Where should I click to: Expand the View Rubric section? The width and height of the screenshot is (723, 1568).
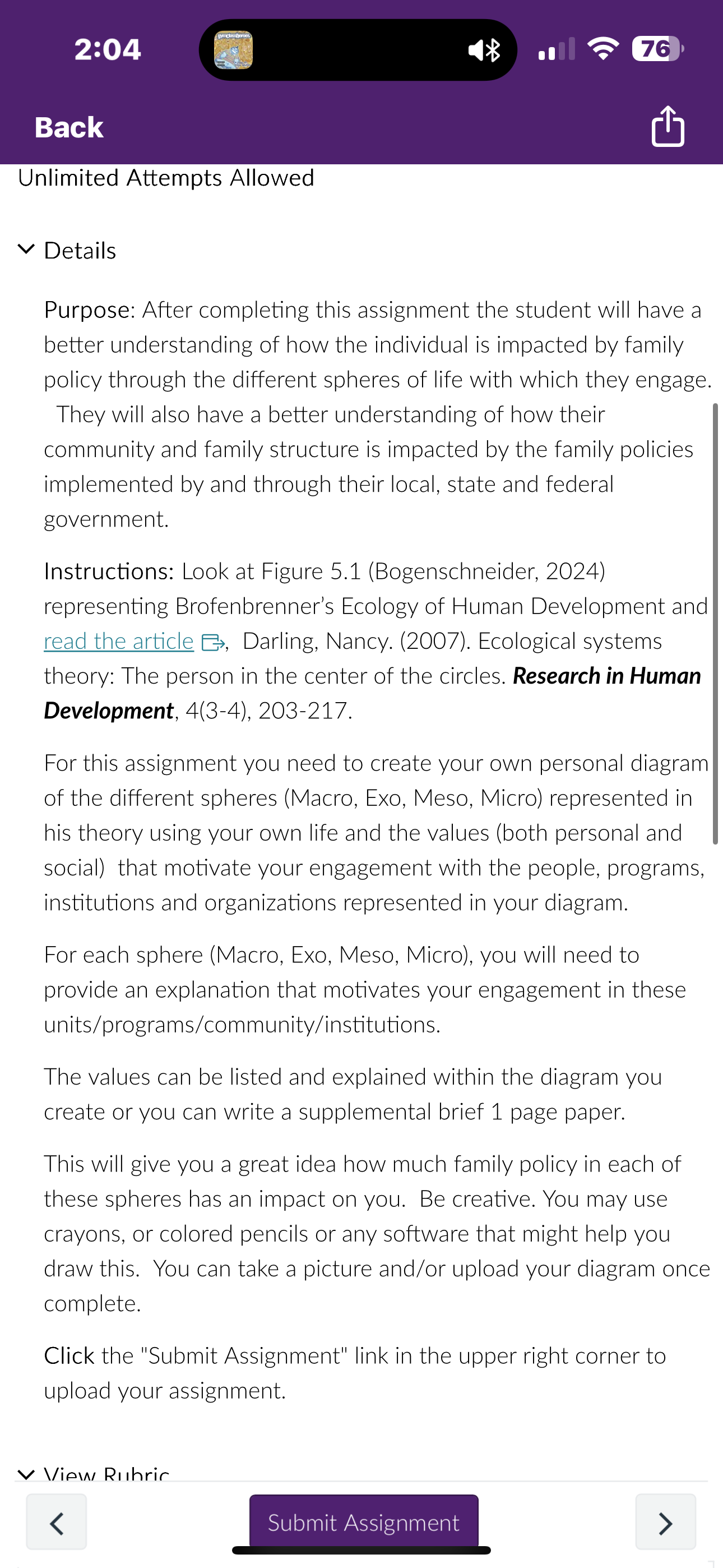(93, 1473)
